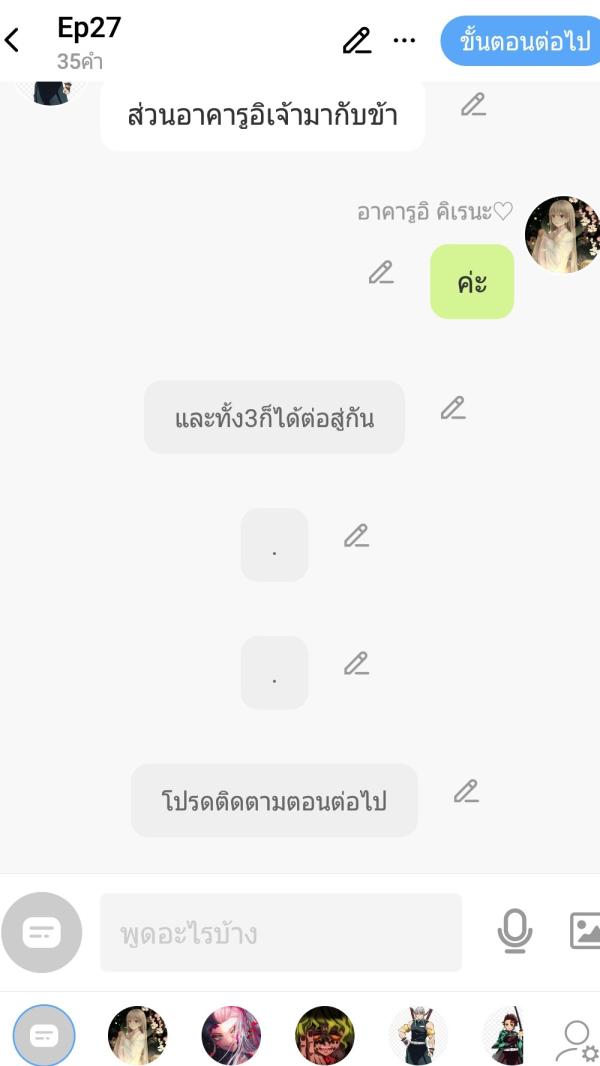Screen dimensions: 600x1066
Task: Select the narrator option in the character row
Action: coord(44,1035)
